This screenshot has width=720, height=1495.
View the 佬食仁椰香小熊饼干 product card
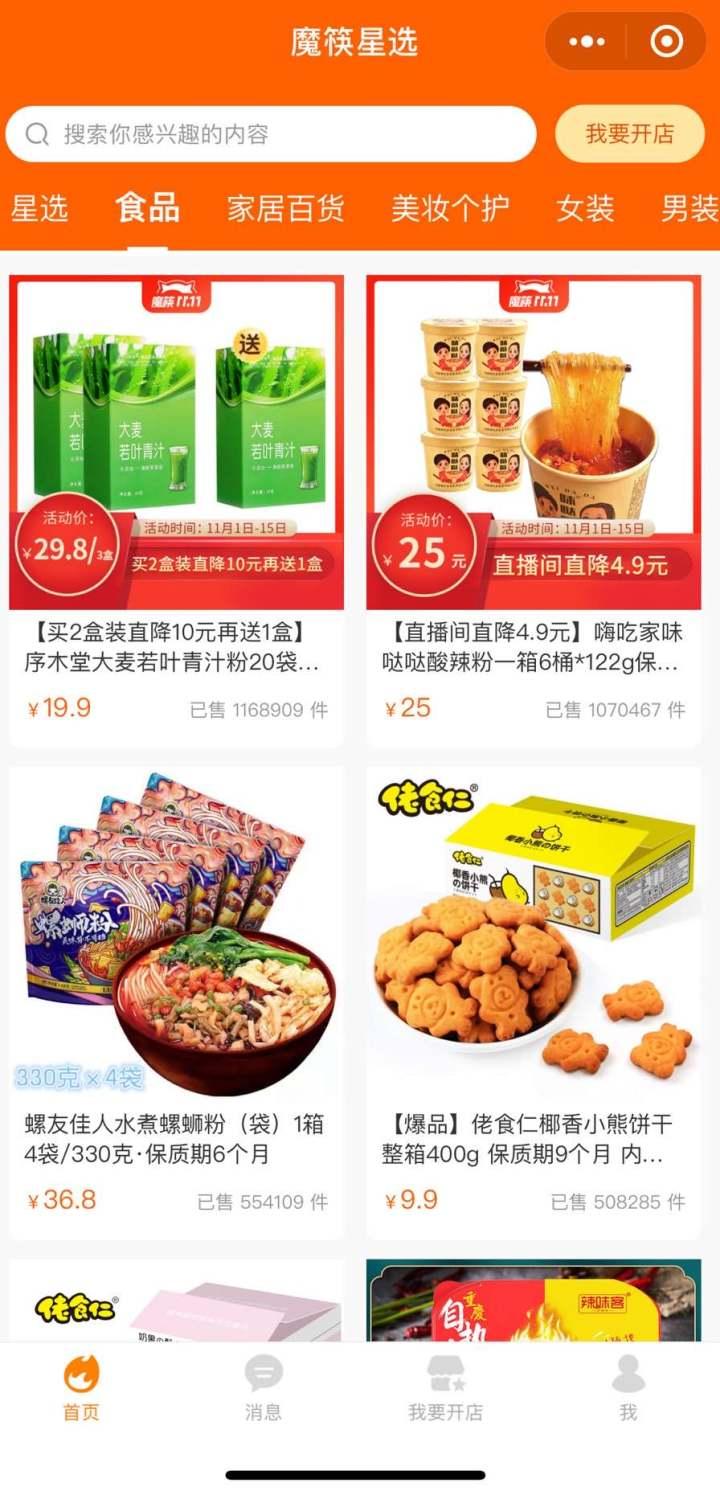tap(533, 1000)
